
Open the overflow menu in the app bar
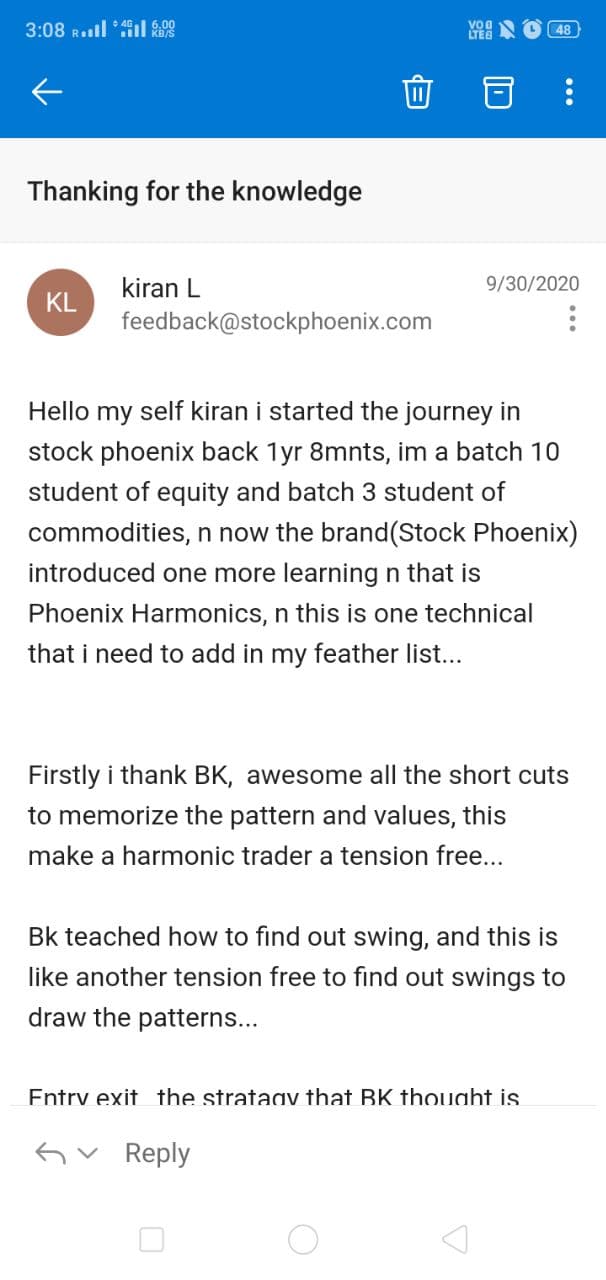click(x=569, y=93)
